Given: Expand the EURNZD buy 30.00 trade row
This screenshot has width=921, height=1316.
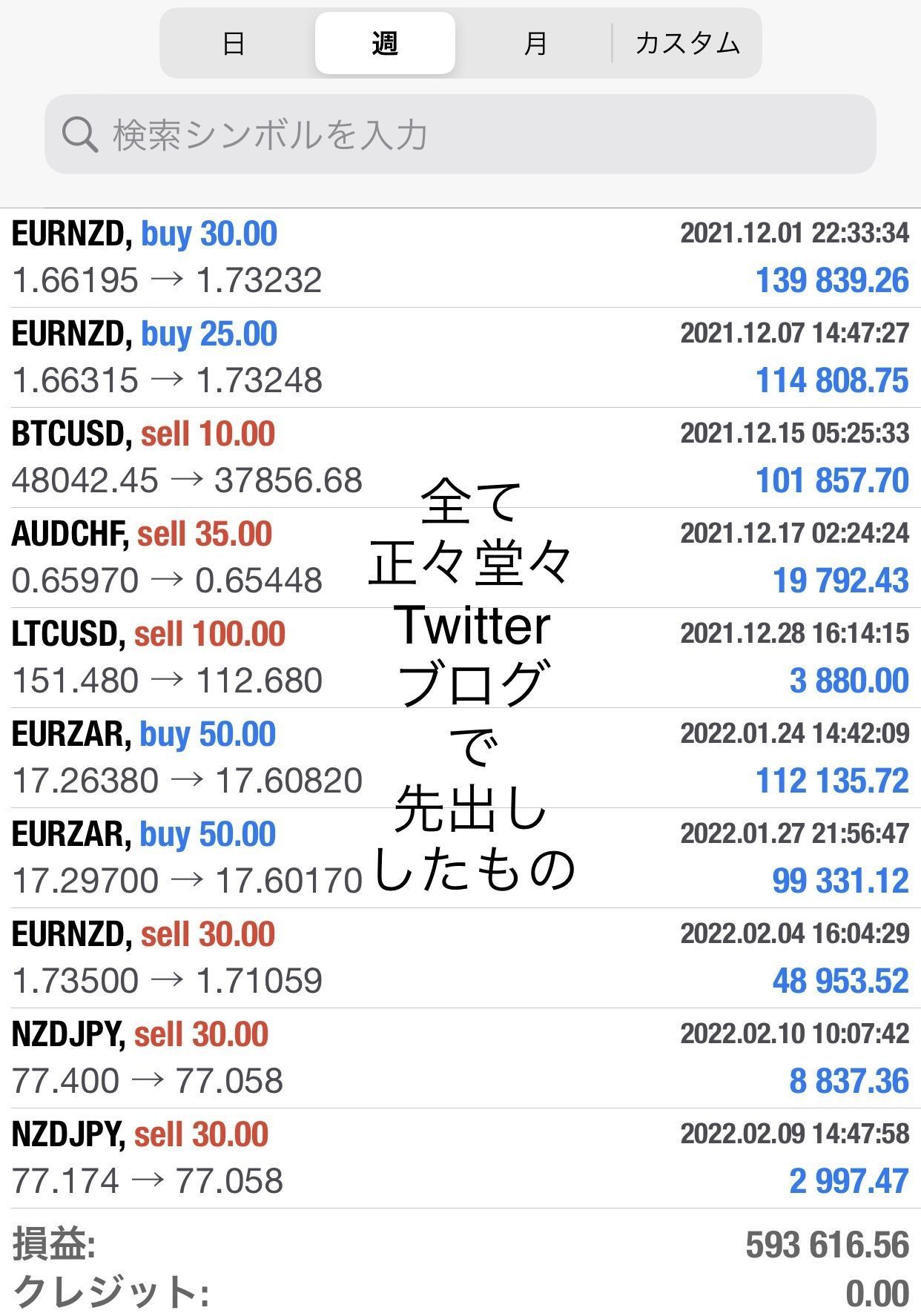Looking at the screenshot, I should [460, 257].
